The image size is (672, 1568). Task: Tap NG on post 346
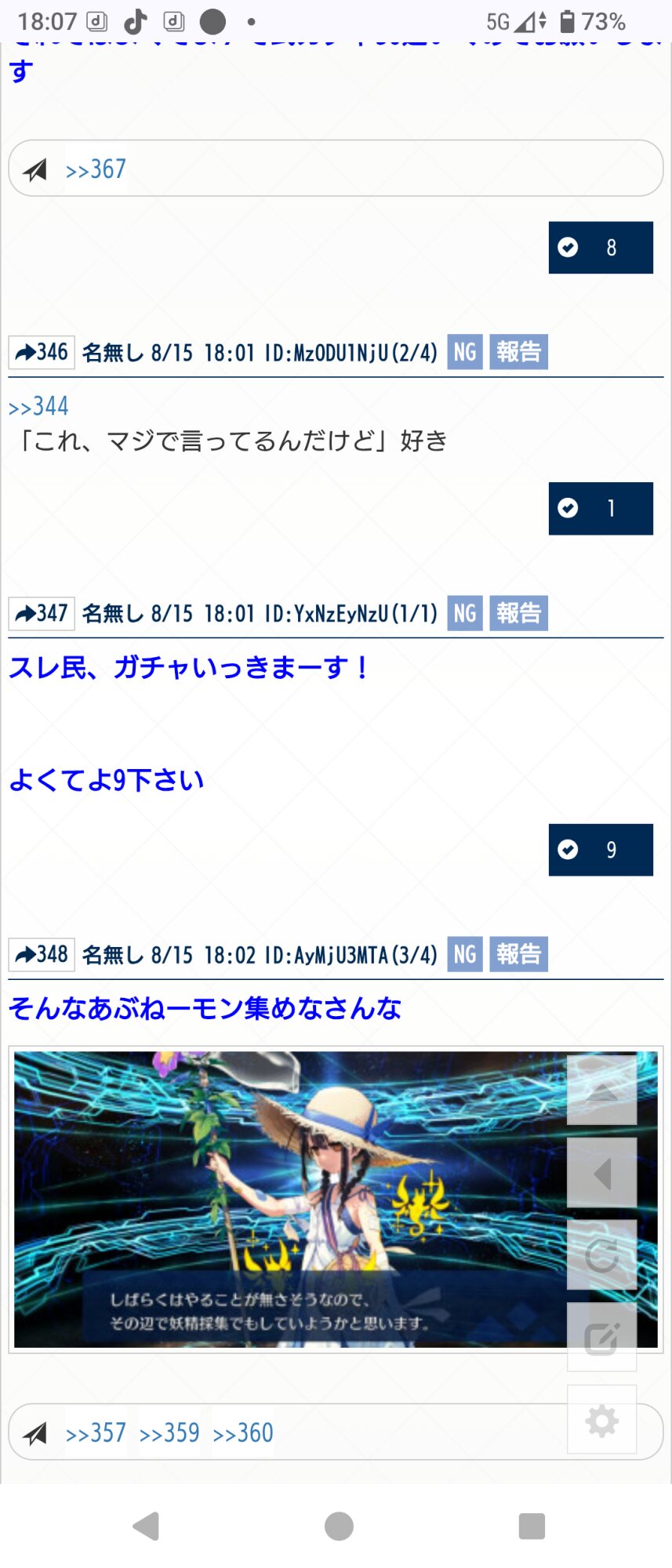click(x=465, y=352)
